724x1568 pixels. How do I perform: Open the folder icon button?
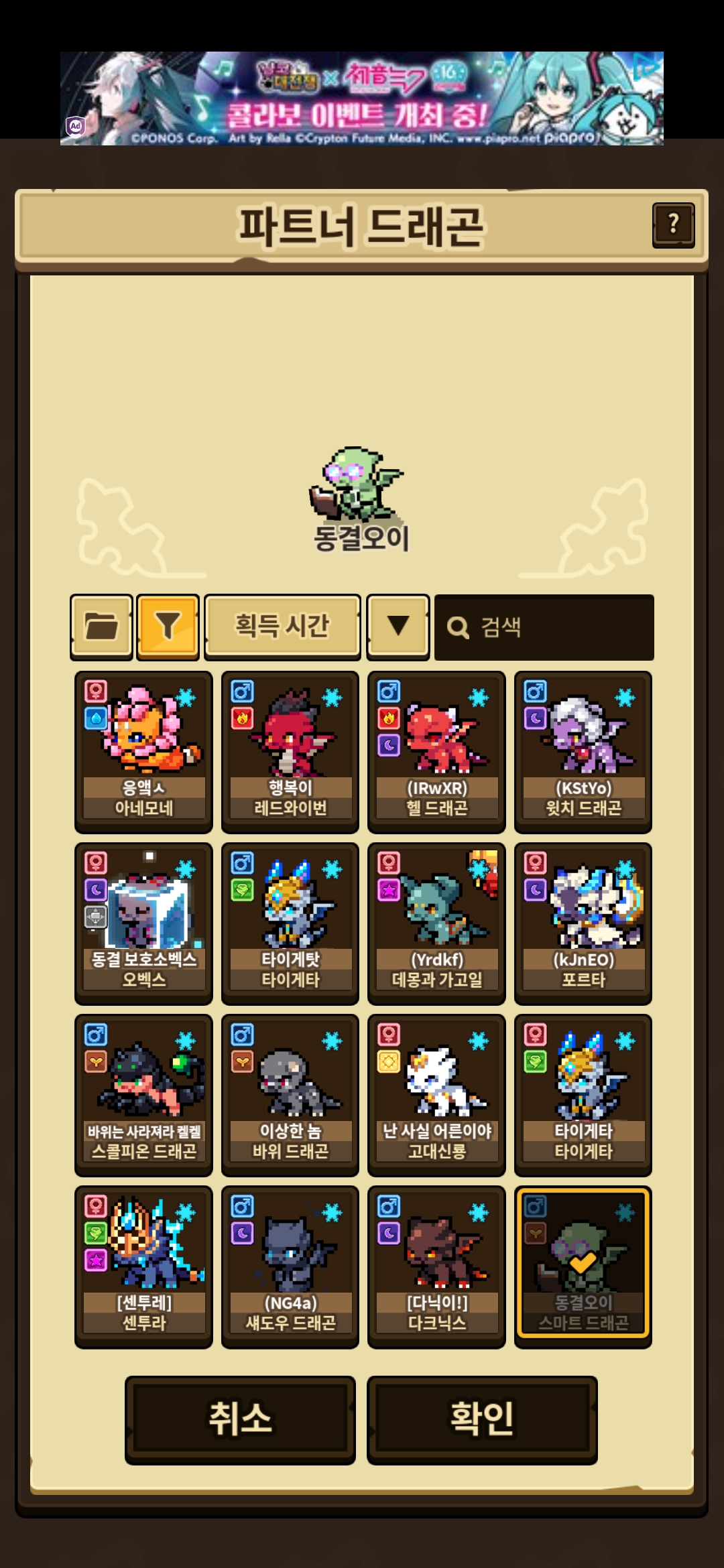pos(101,627)
